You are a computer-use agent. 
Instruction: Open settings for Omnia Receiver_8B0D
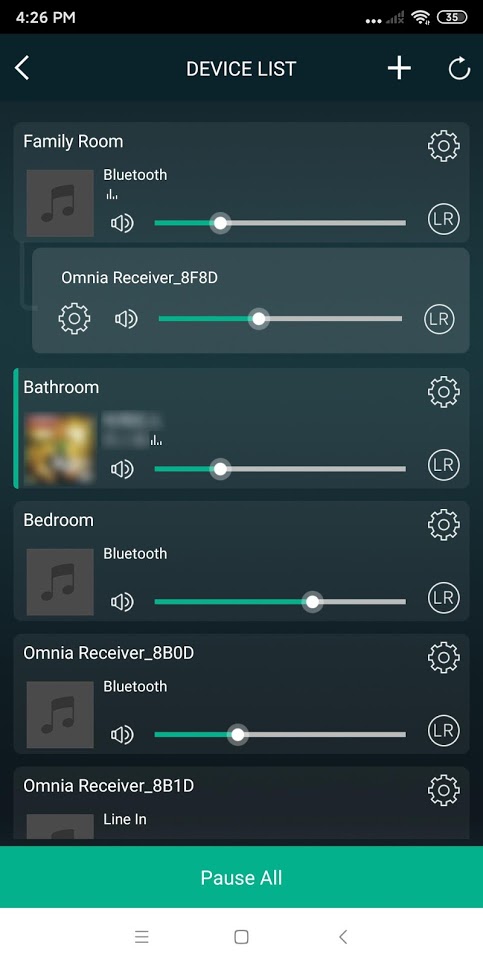click(444, 657)
